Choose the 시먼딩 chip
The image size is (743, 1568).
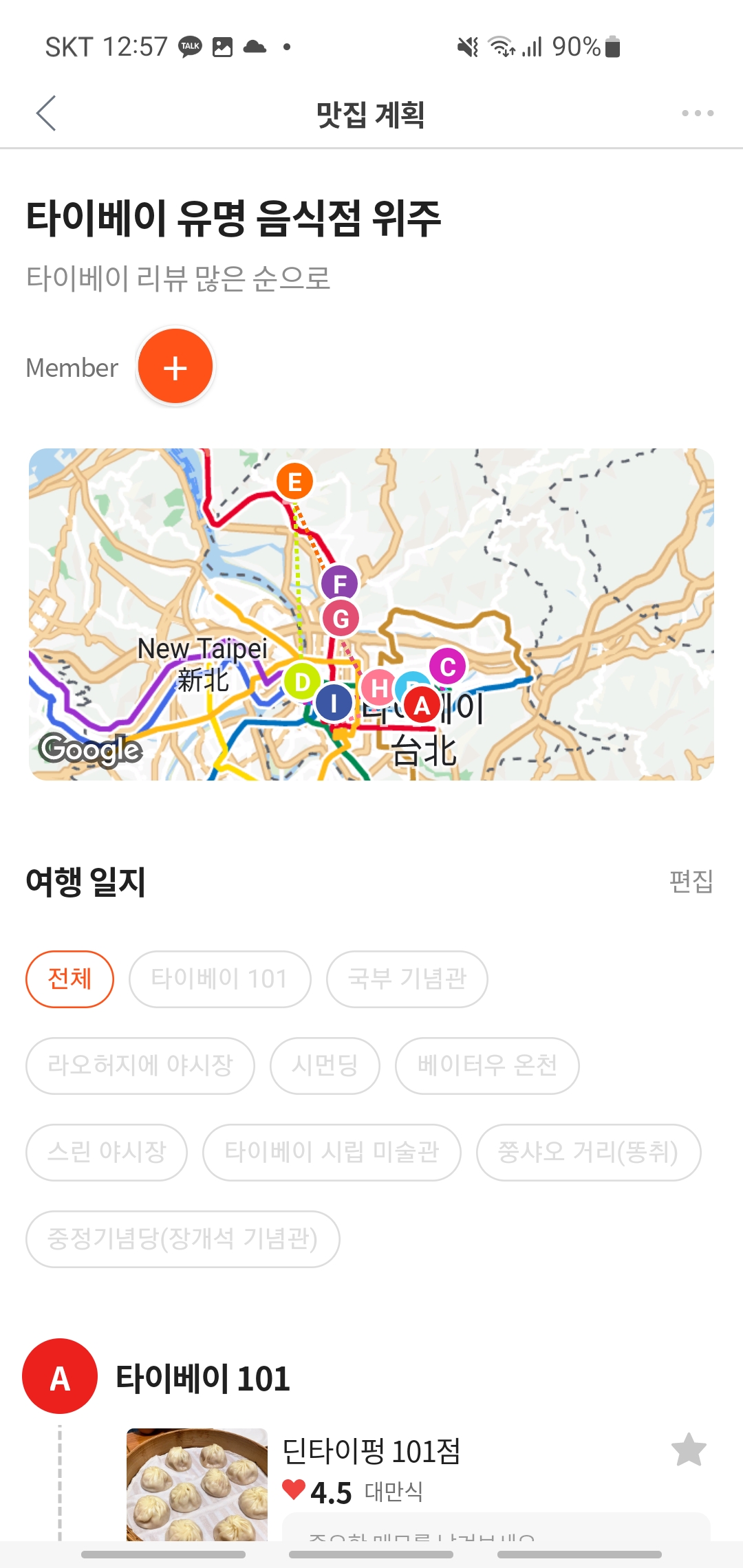point(325,1065)
